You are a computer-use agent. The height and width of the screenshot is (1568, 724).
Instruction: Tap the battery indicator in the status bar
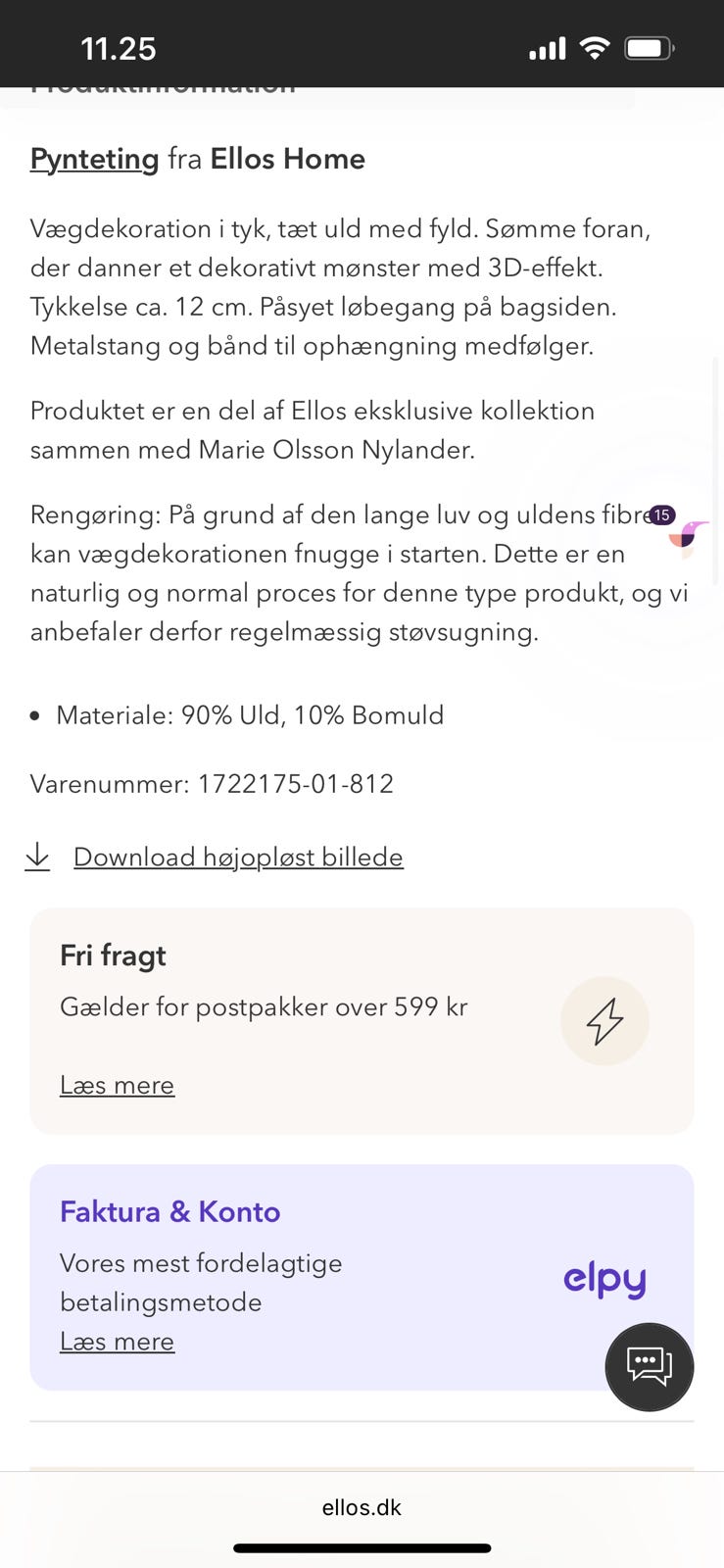[648, 47]
